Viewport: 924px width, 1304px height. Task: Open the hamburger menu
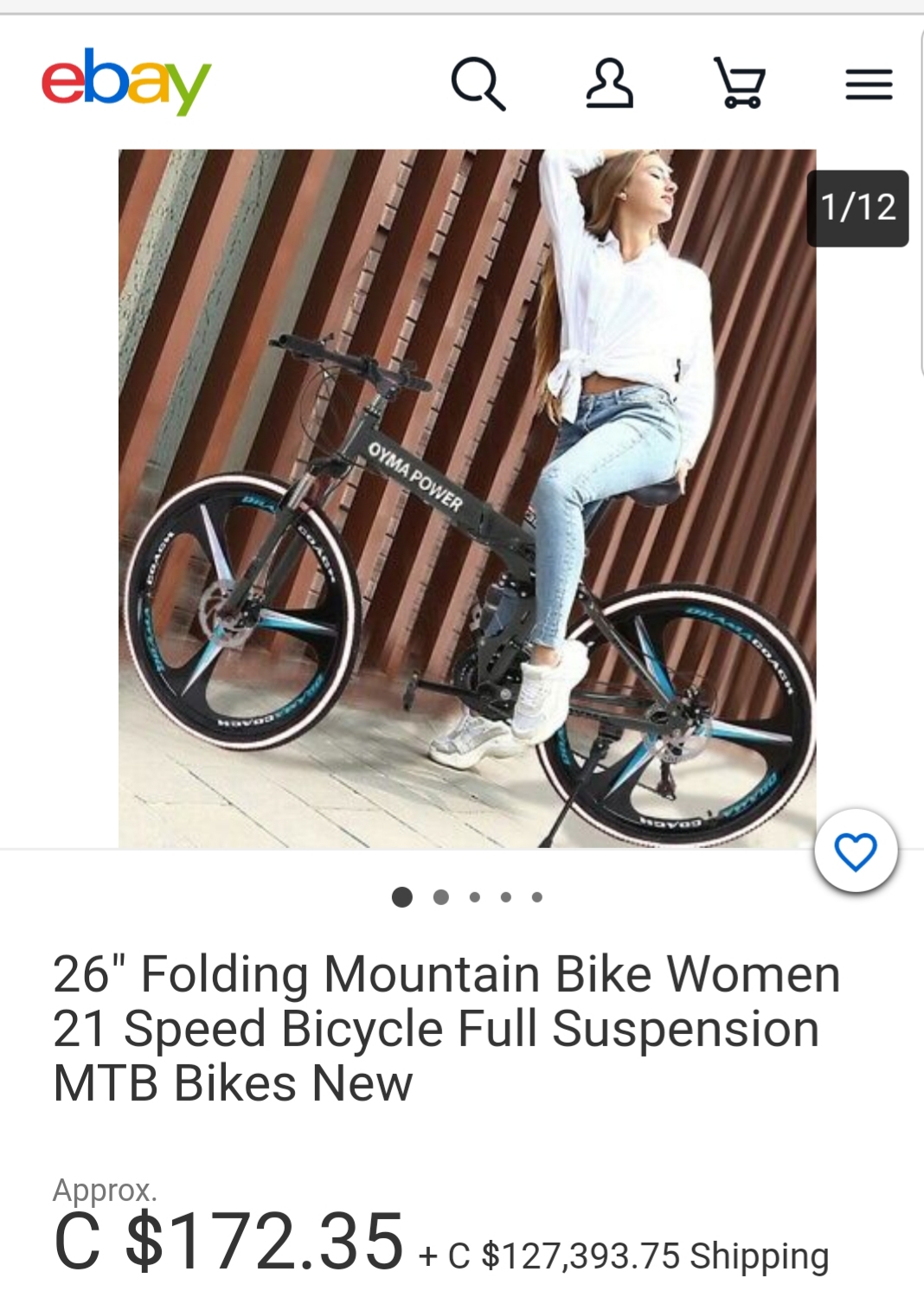click(x=869, y=85)
